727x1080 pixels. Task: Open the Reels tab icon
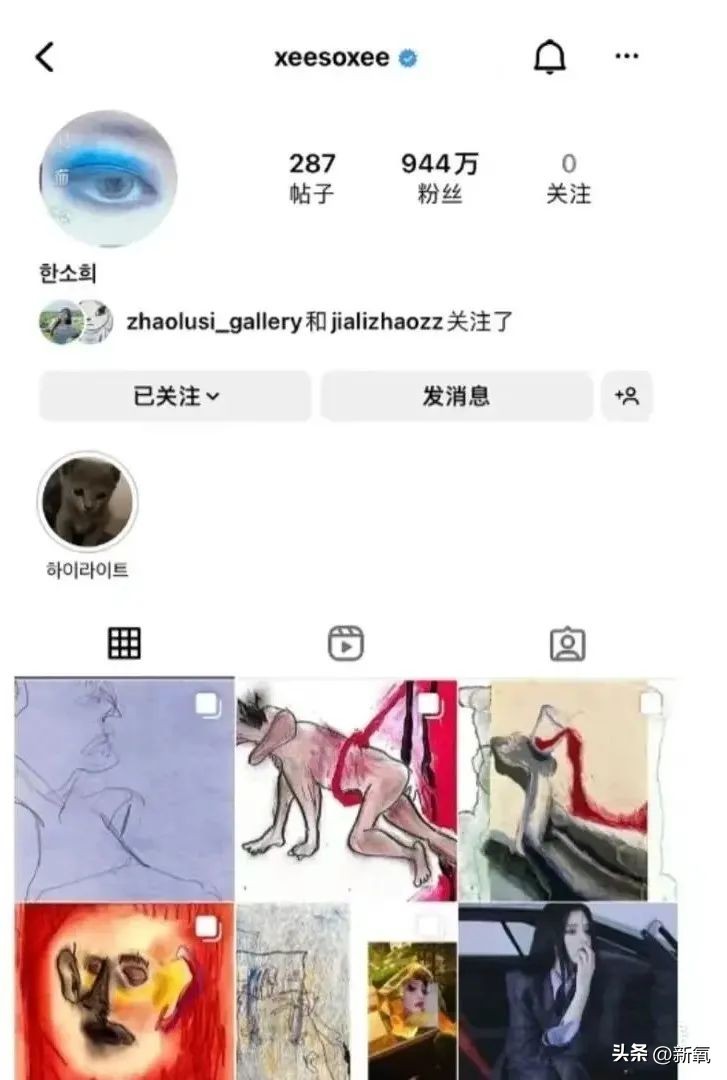coord(345,646)
